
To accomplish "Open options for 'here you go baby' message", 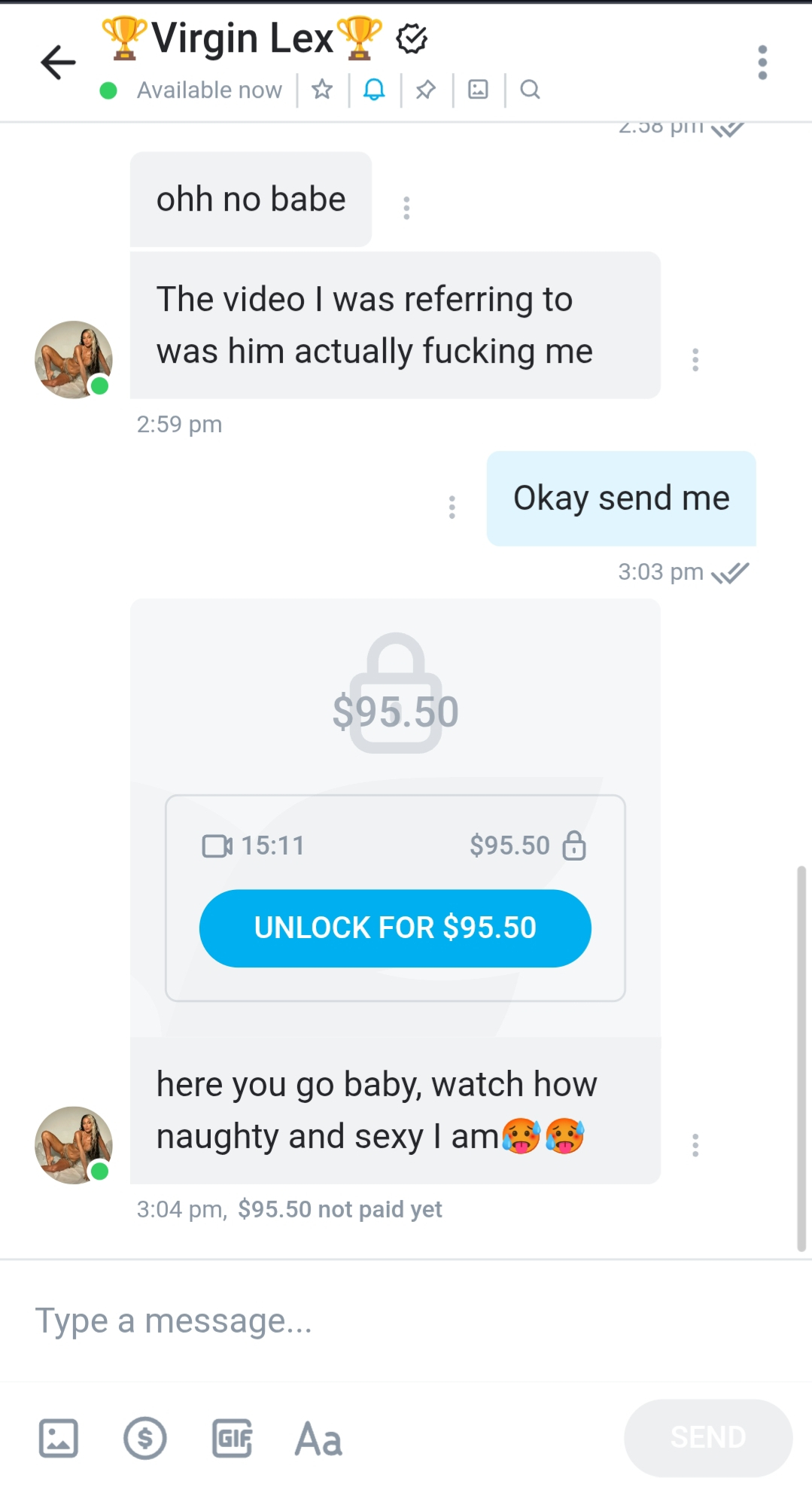I will 695,1145.
